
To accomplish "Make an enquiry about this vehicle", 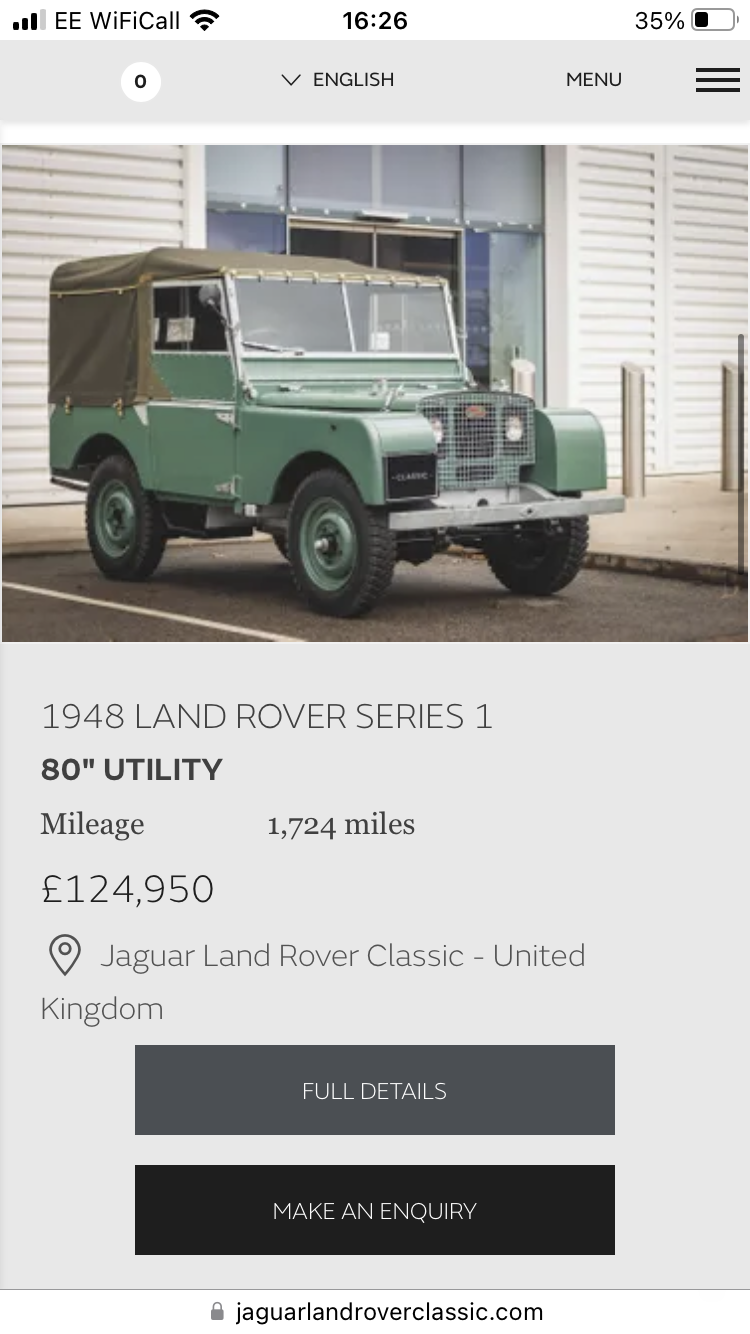I will pyautogui.click(x=375, y=1210).
